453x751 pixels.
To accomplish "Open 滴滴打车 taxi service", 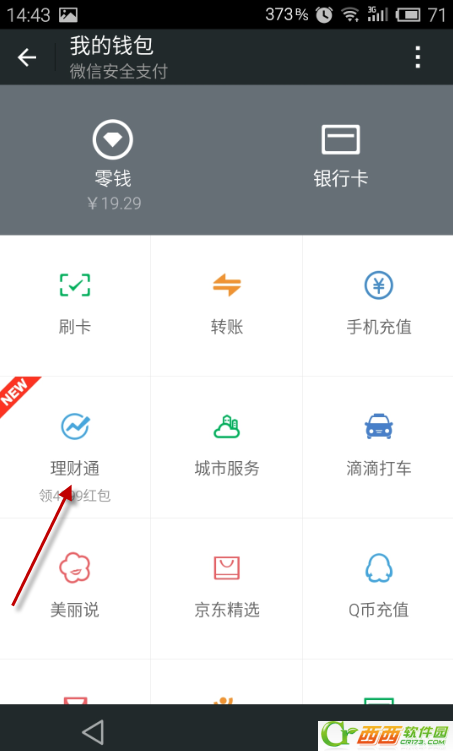I will click(x=378, y=447).
